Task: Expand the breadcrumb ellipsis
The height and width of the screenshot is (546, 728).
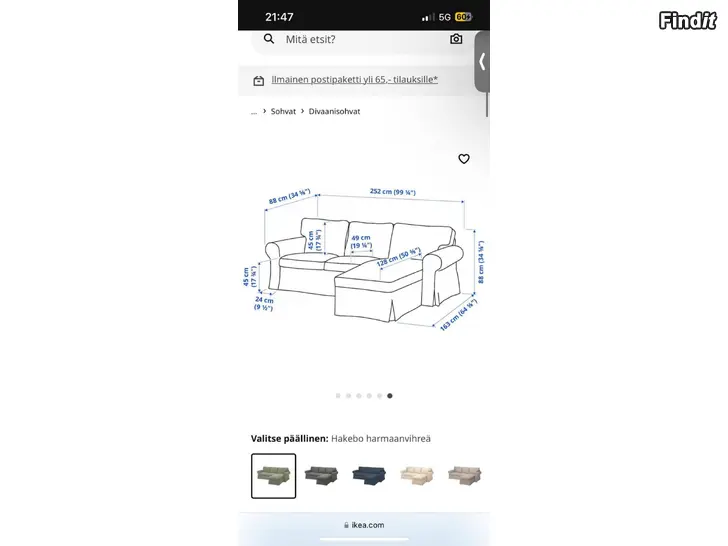Action: click(x=254, y=112)
